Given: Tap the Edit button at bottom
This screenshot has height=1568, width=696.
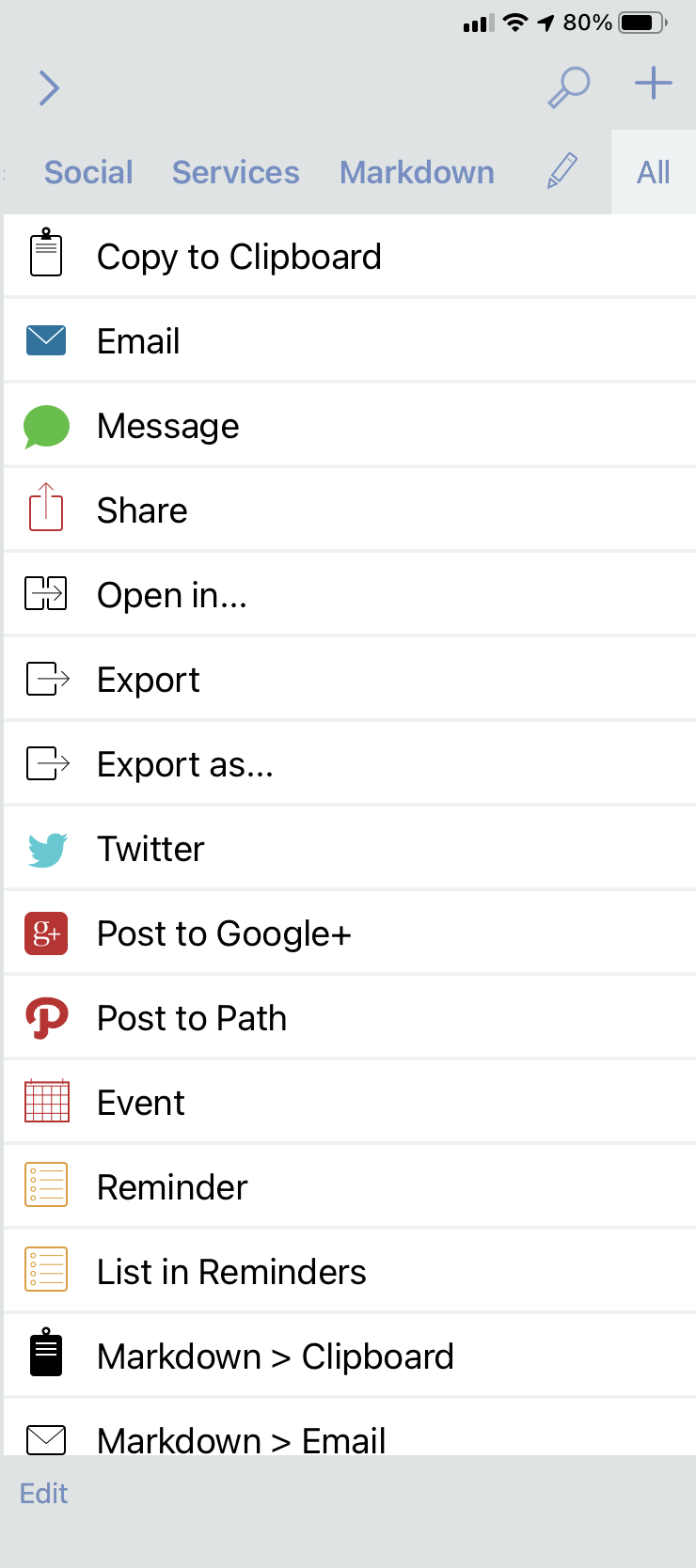Looking at the screenshot, I should coord(44,1494).
